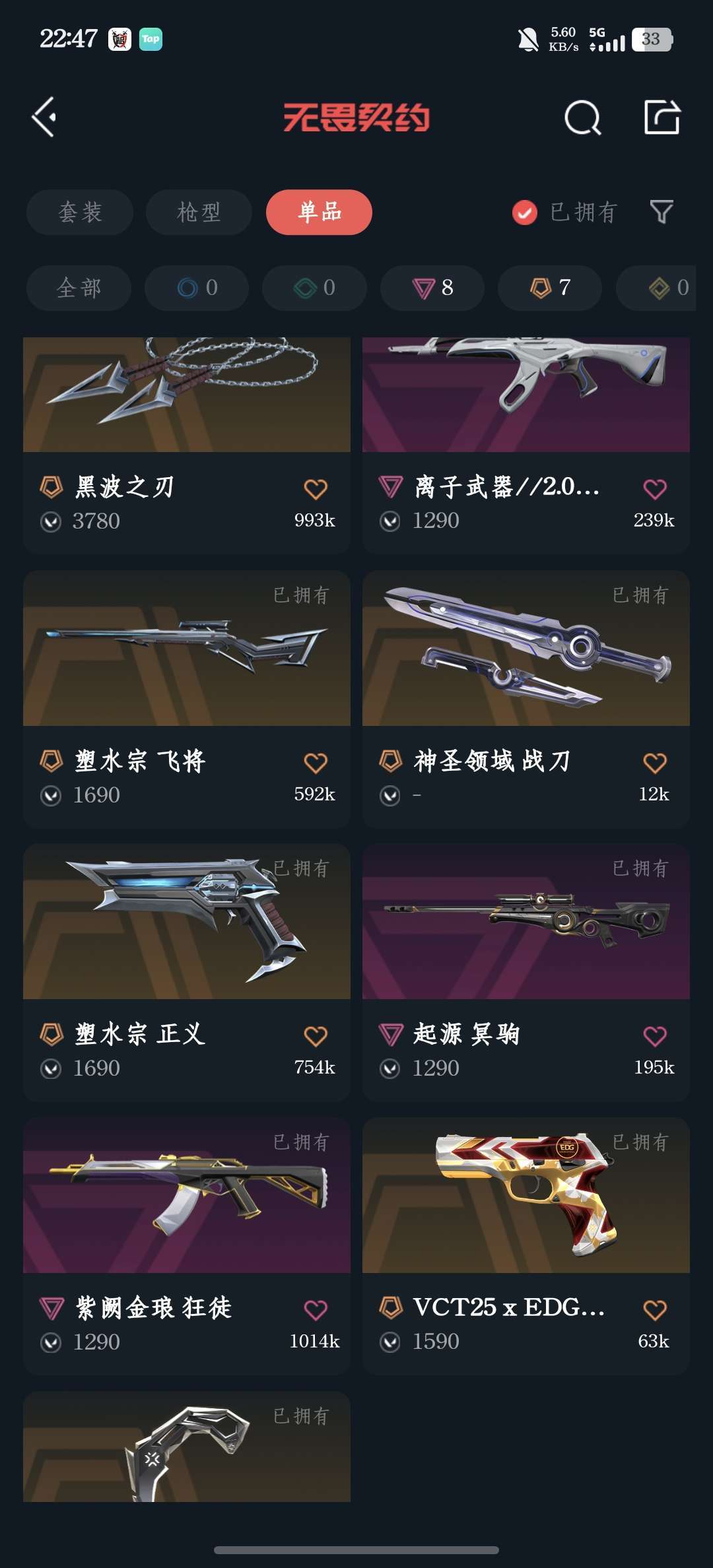Like the 紫阙金琅 狂徒 skin
The image size is (713, 1568).
316,1310
